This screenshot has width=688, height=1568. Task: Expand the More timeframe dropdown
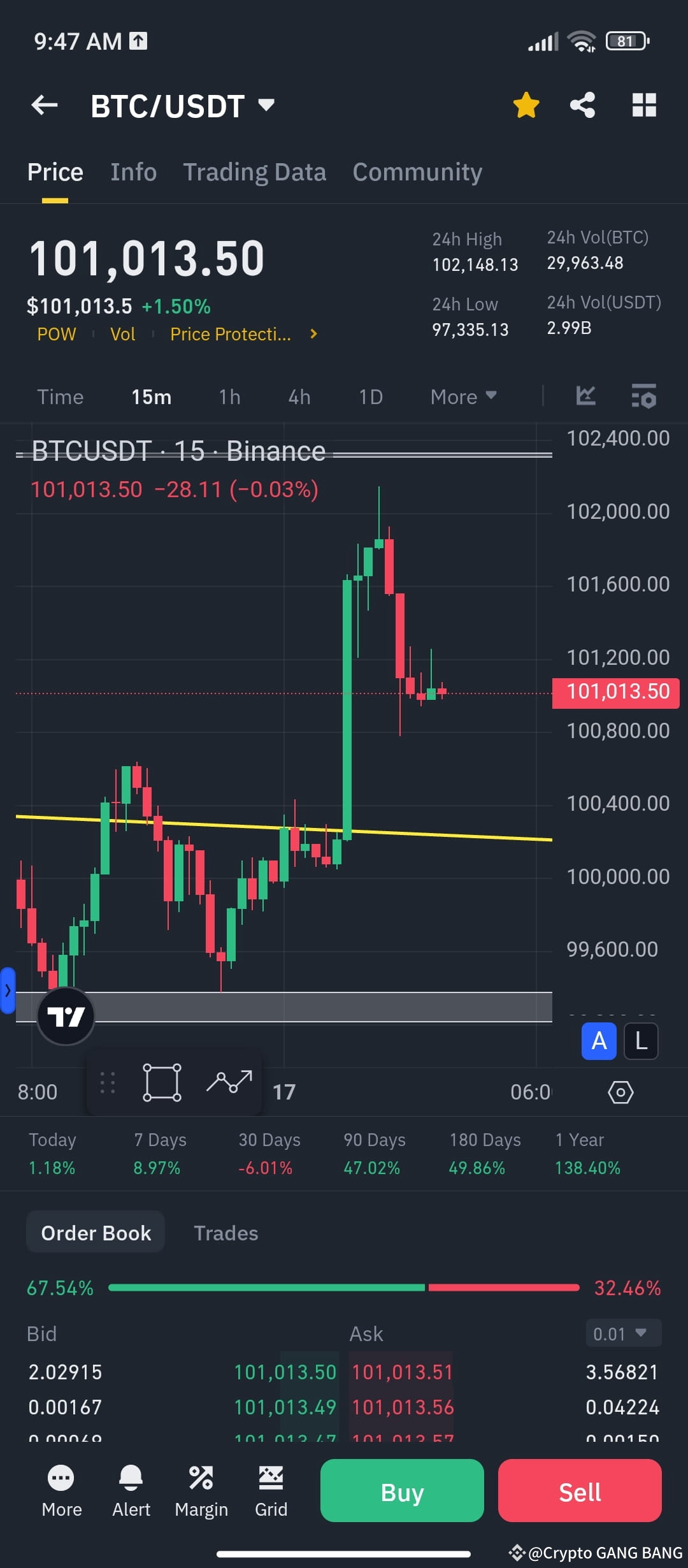(463, 396)
